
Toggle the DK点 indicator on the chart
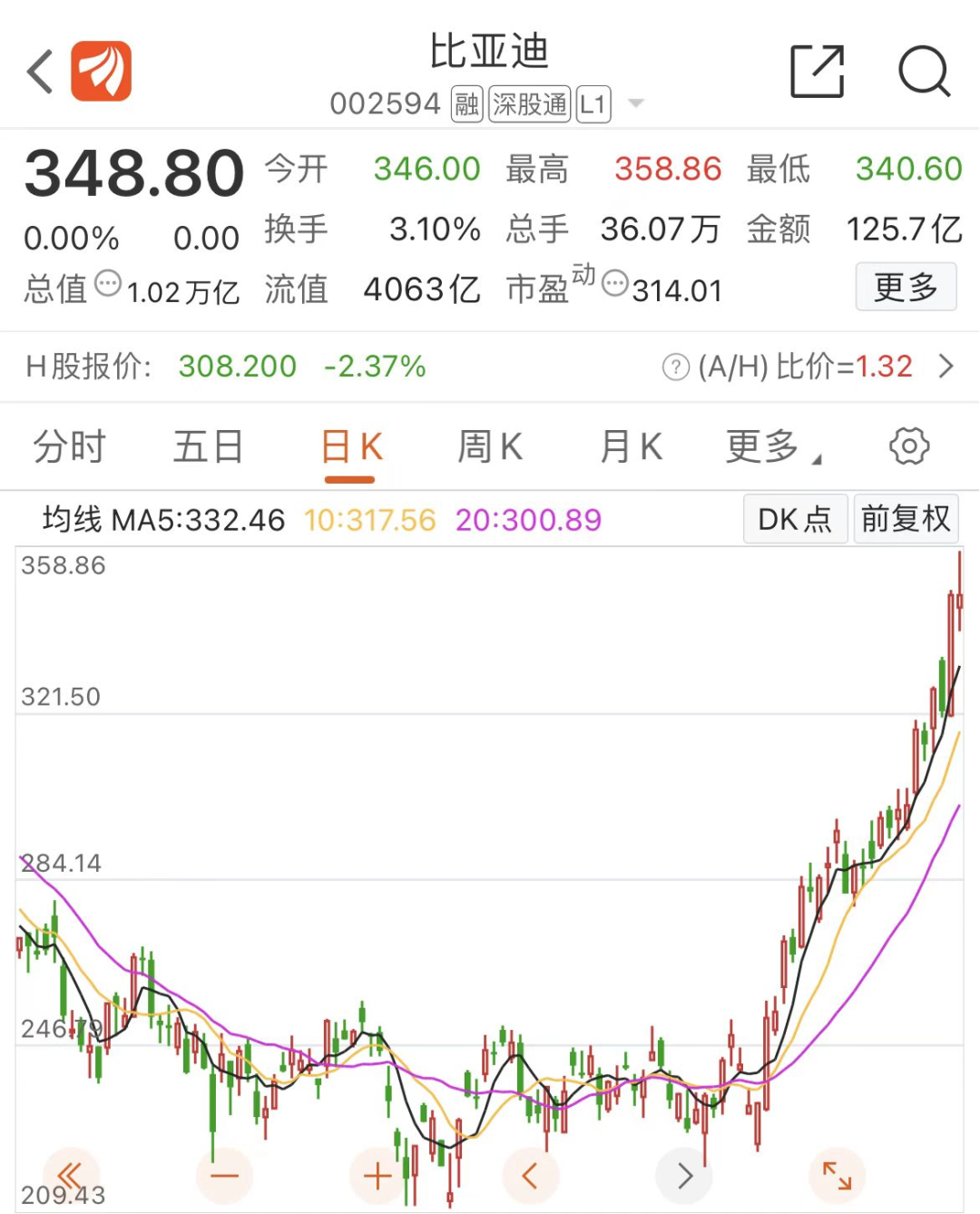[x=795, y=519]
